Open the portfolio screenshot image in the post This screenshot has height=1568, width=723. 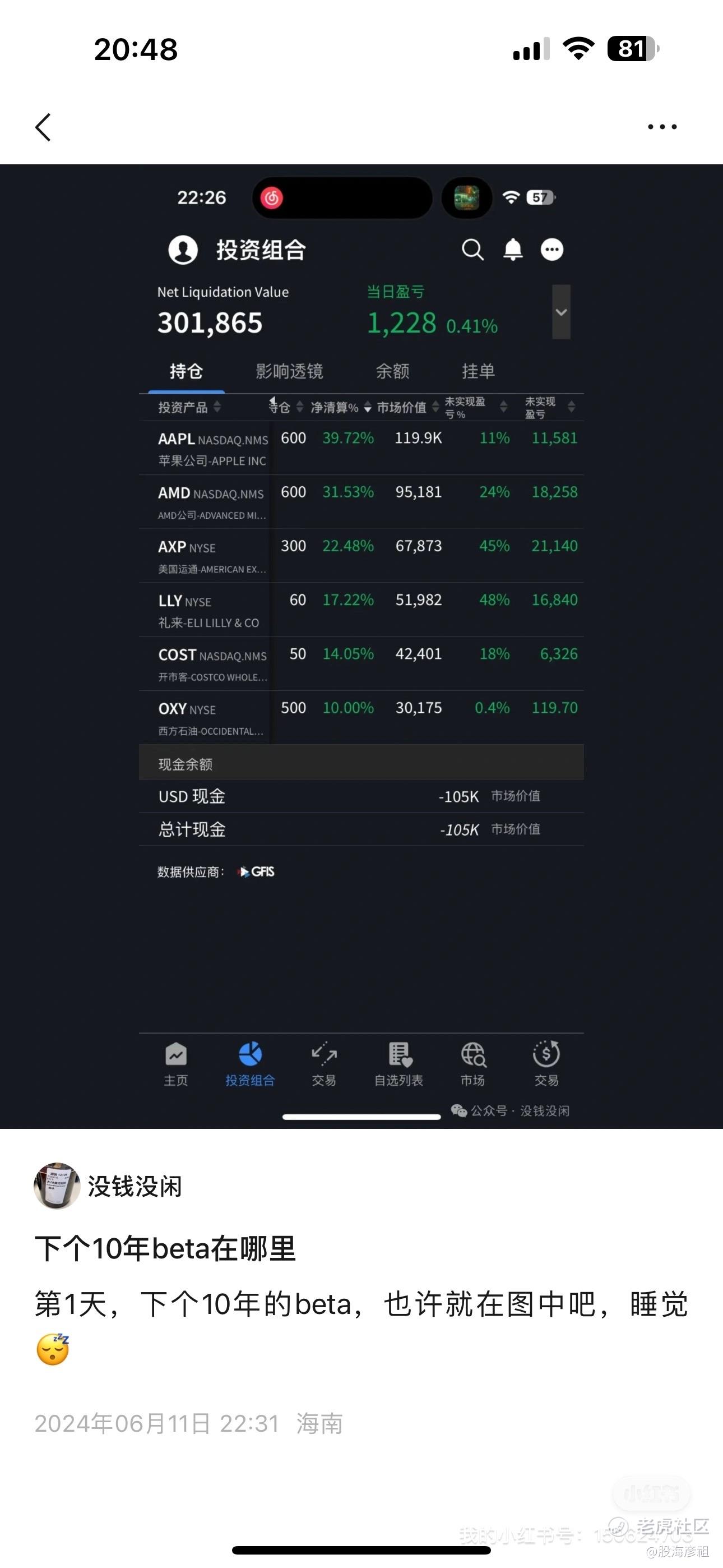point(361,647)
